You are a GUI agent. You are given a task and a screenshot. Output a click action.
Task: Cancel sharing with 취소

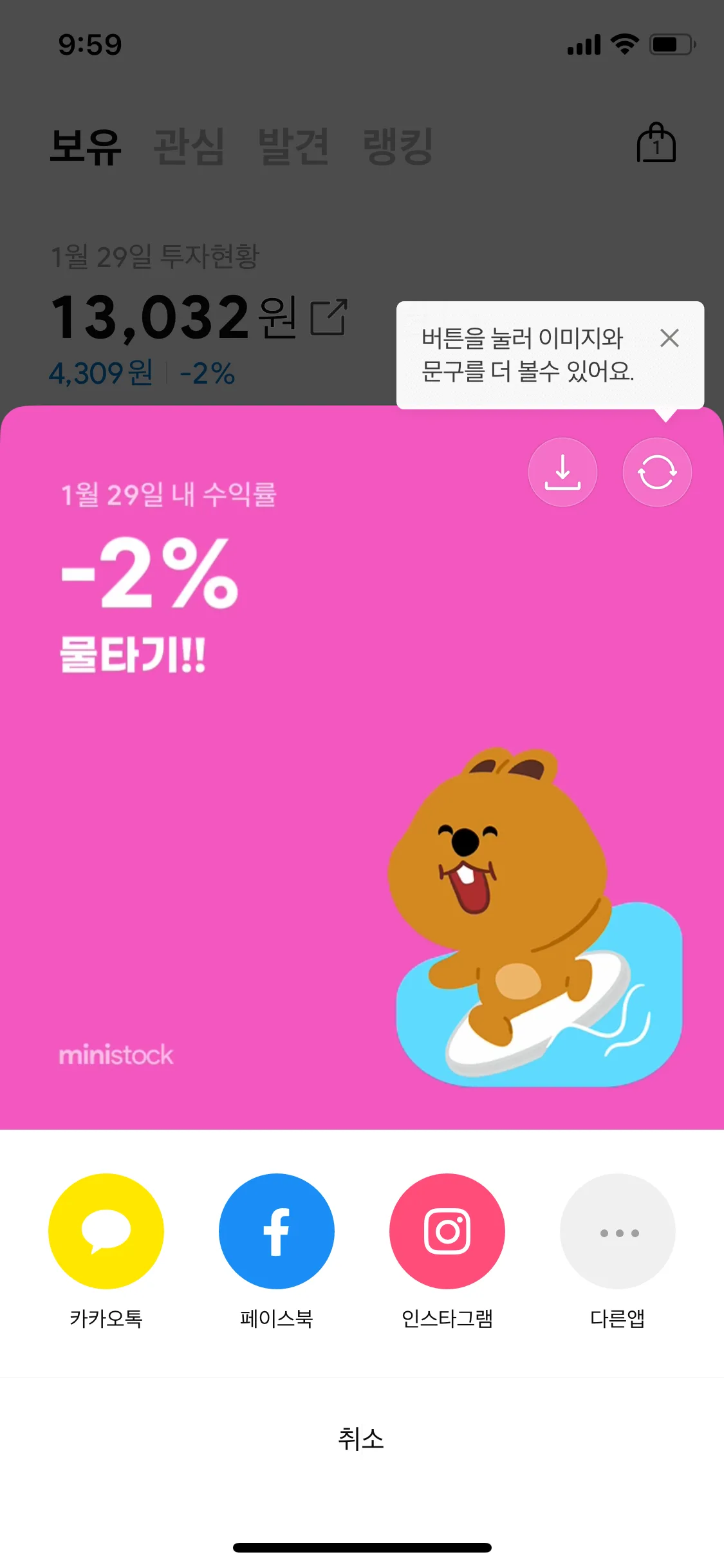pyautogui.click(x=362, y=1439)
